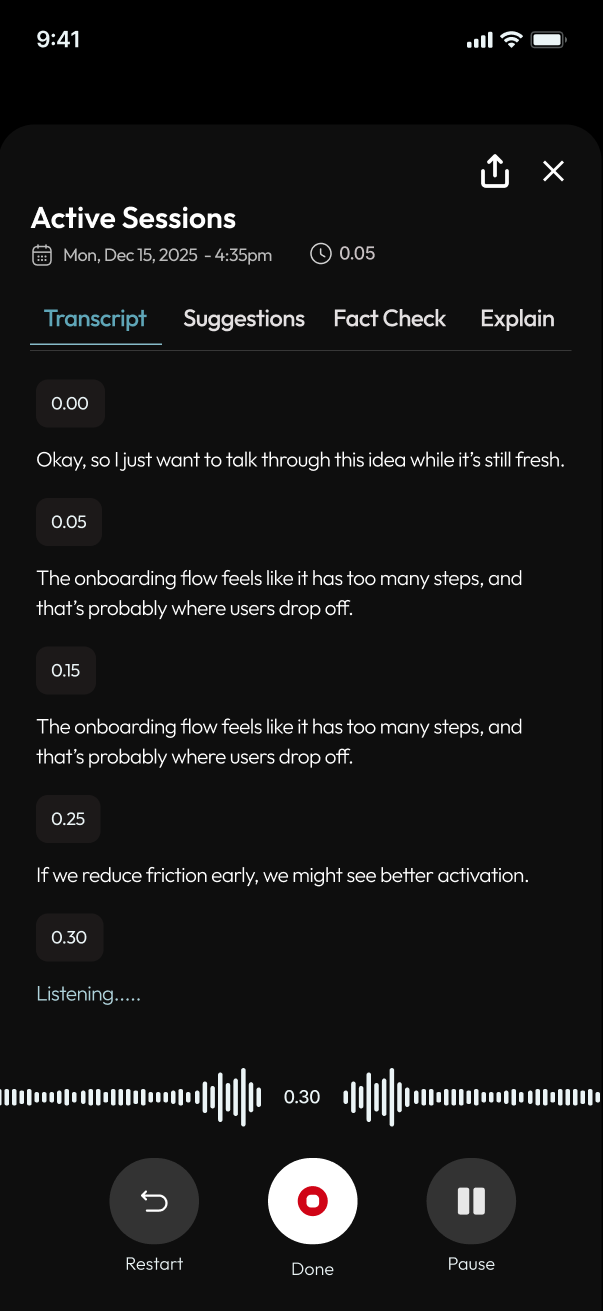
Task: Jump to the 0.25 timestamp
Action: click(x=68, y=819)
